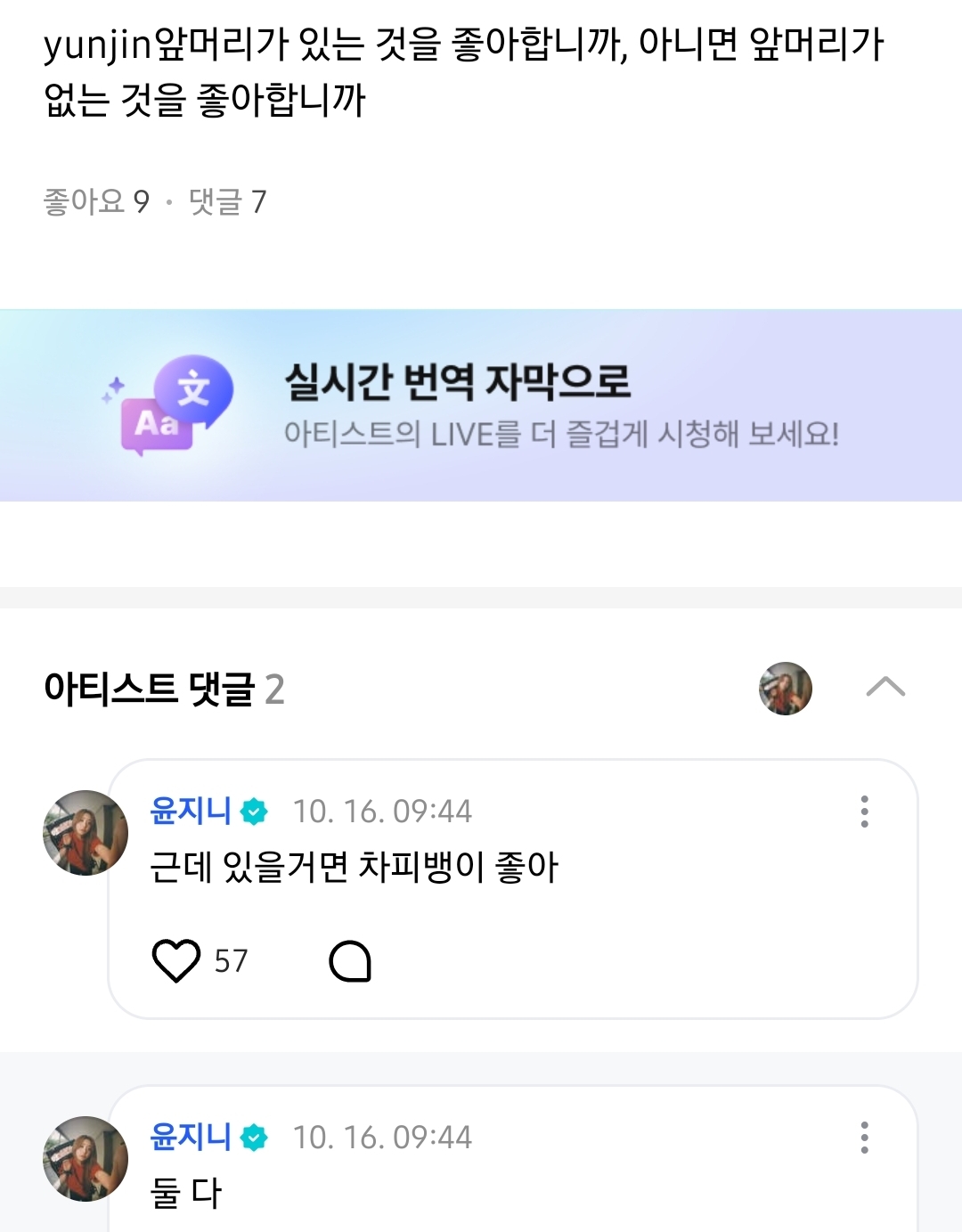Open options menu for the '둘 다' comment
Image resolution: width=962 pixels, height=1232 pixels.
click(x=864, y=1138)
